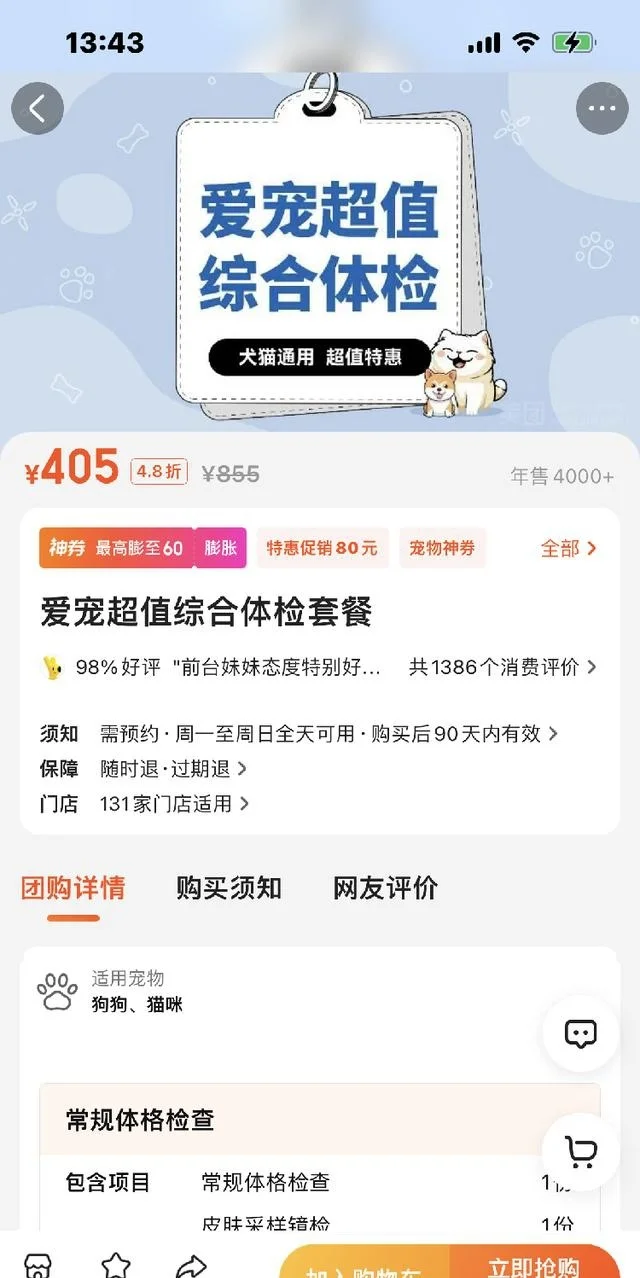
Task: Open the 共1386个消费评价 reviews
Action: [502, 667]
